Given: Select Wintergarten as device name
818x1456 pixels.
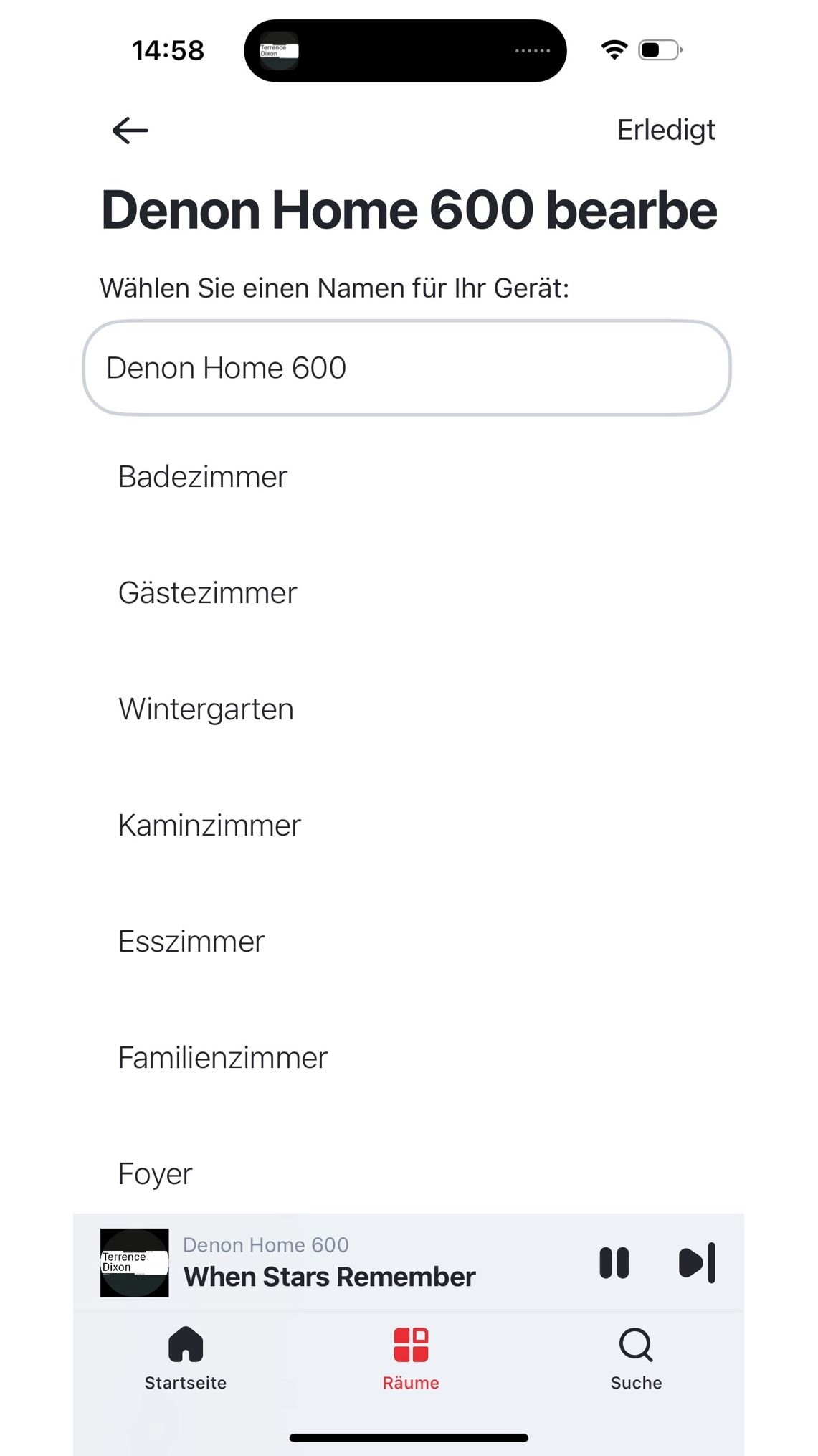Looking at the screenshot, I should (206, 708).
